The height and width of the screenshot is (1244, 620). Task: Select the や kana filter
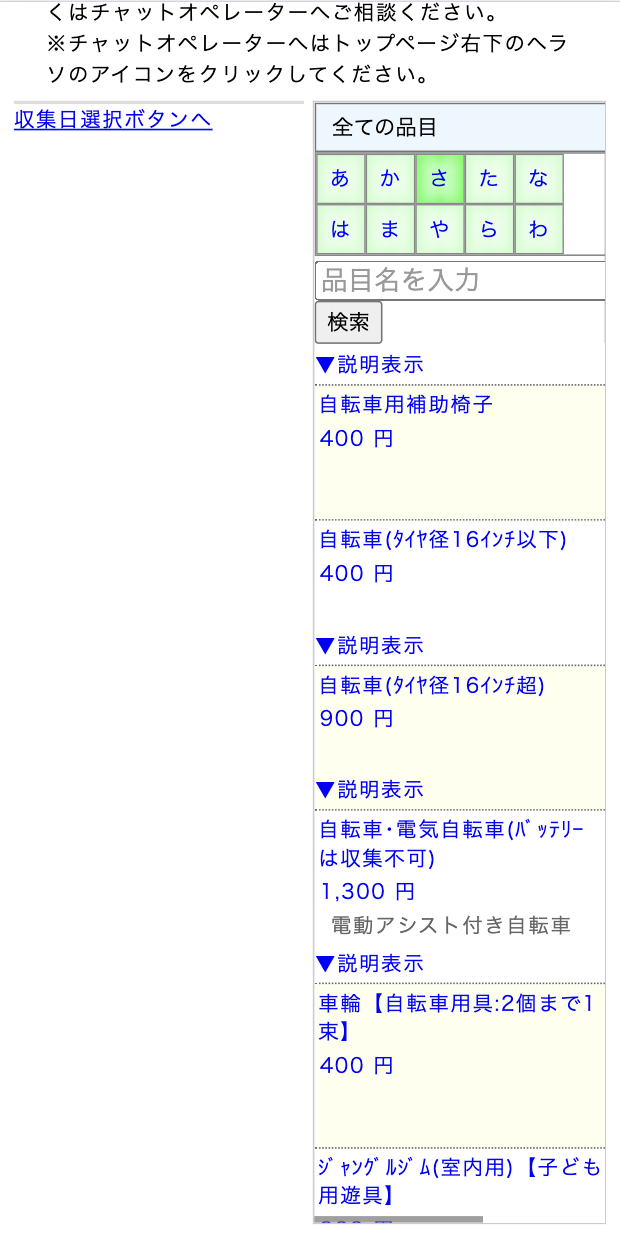[440, 229]
